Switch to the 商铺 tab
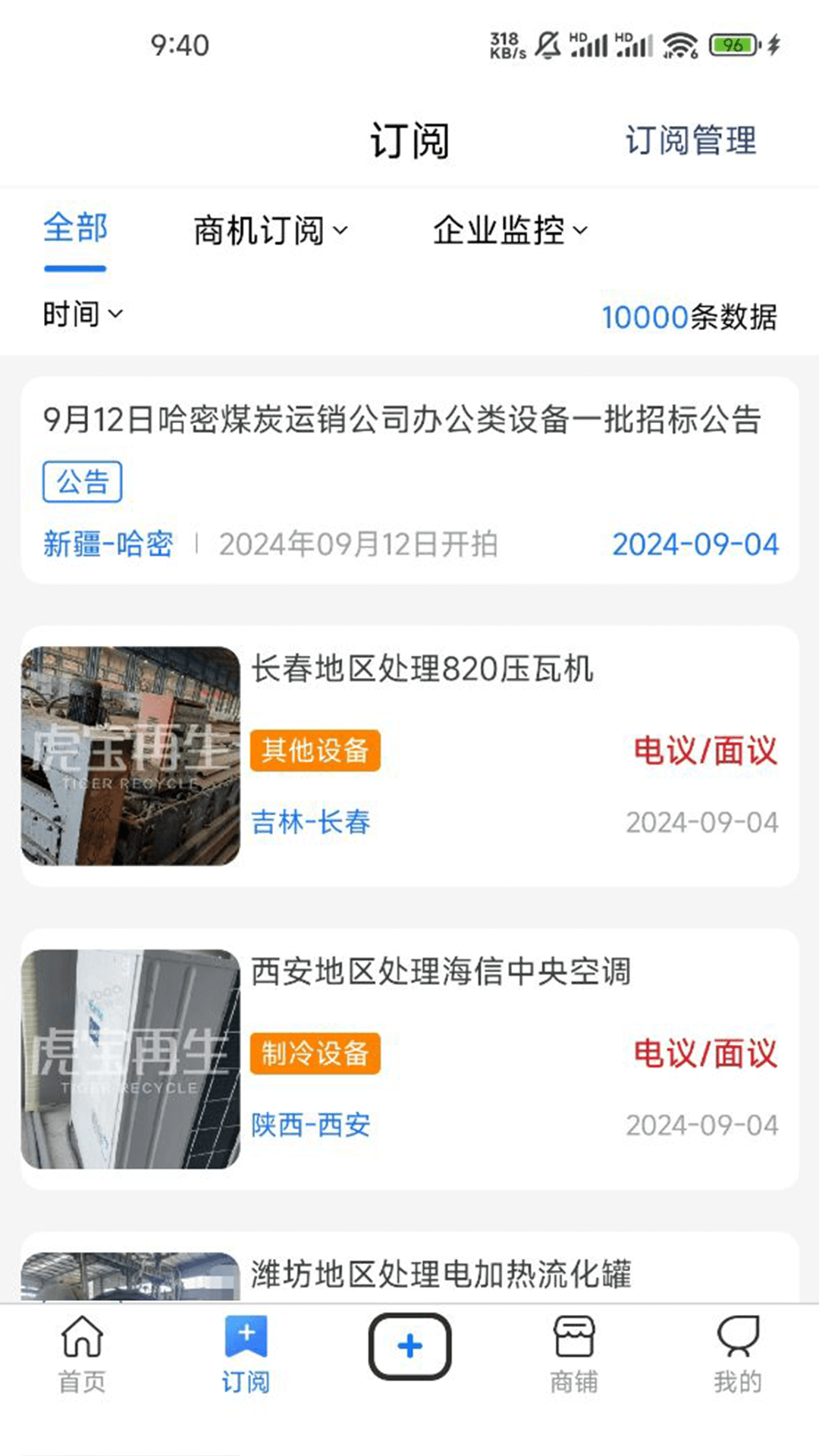819x1456 pixels. (x=574, y=1355)
